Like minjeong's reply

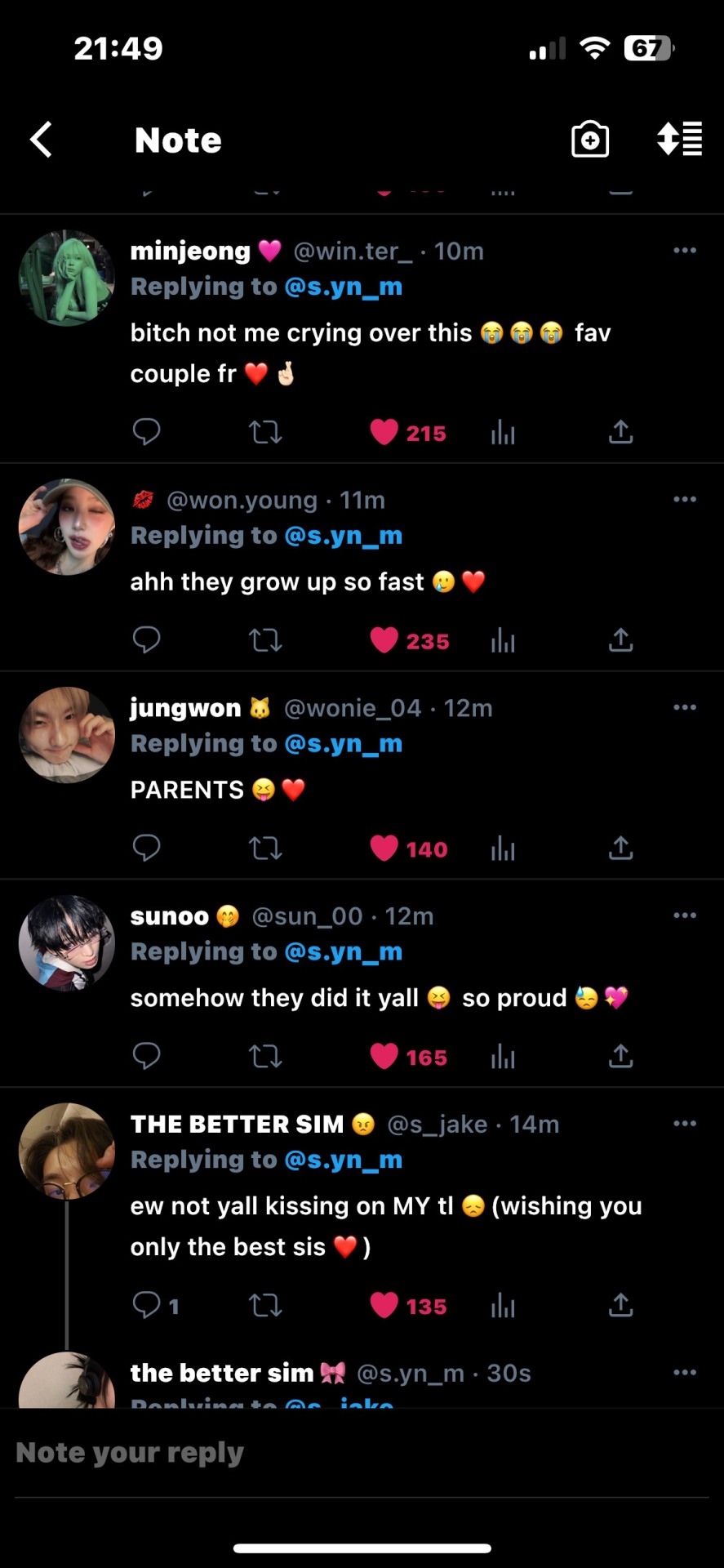pos(384,432)
